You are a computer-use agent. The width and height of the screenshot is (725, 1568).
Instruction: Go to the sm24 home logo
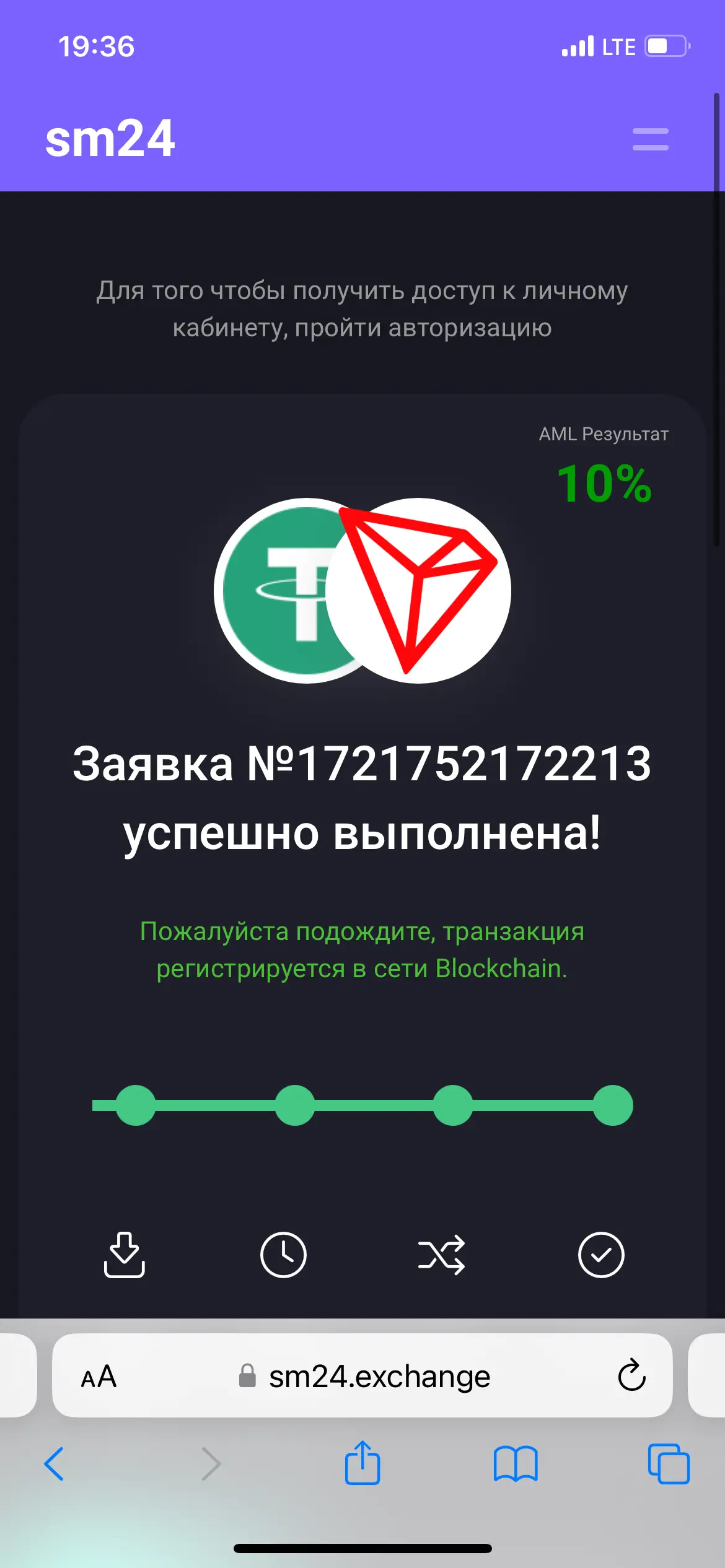point(110,139)
